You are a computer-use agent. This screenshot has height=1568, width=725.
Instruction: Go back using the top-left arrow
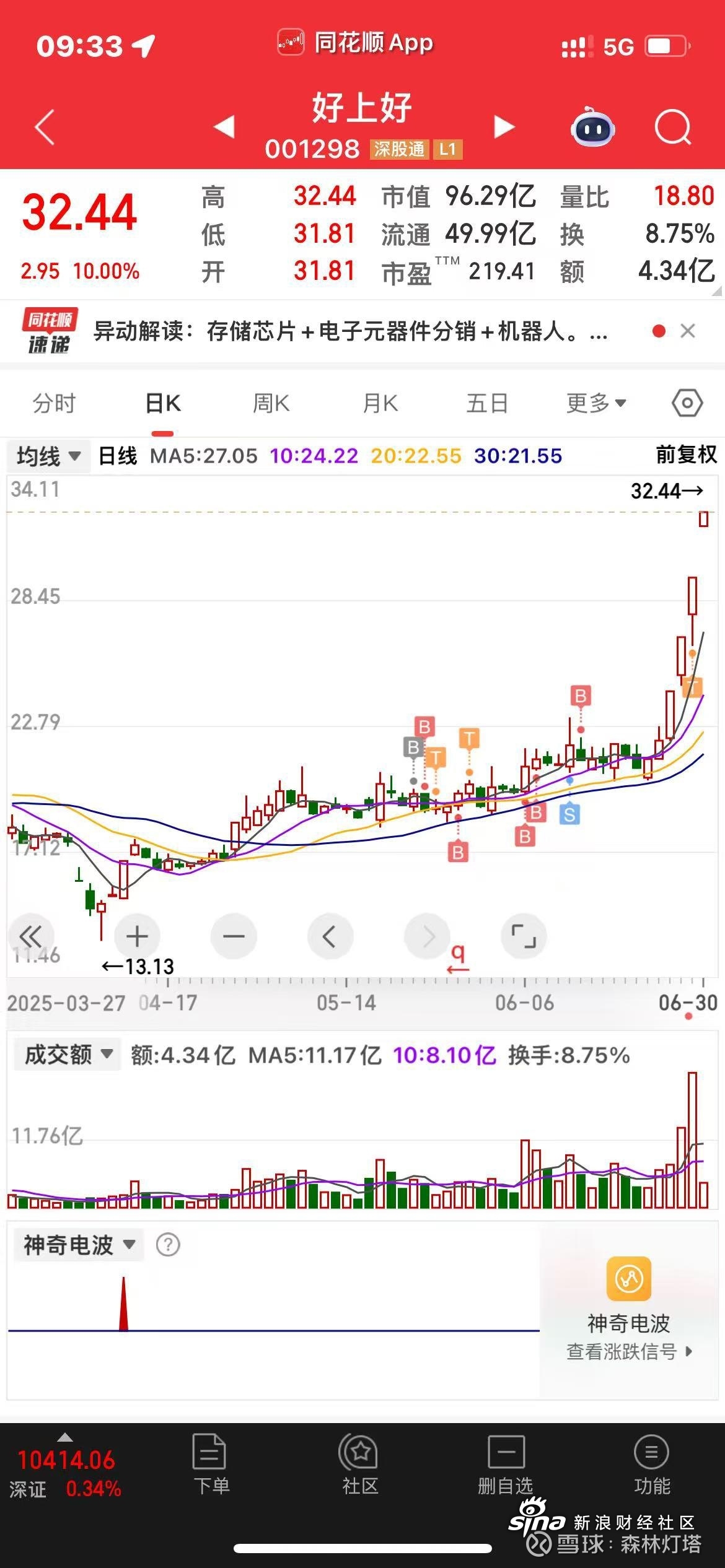point(45,127)
